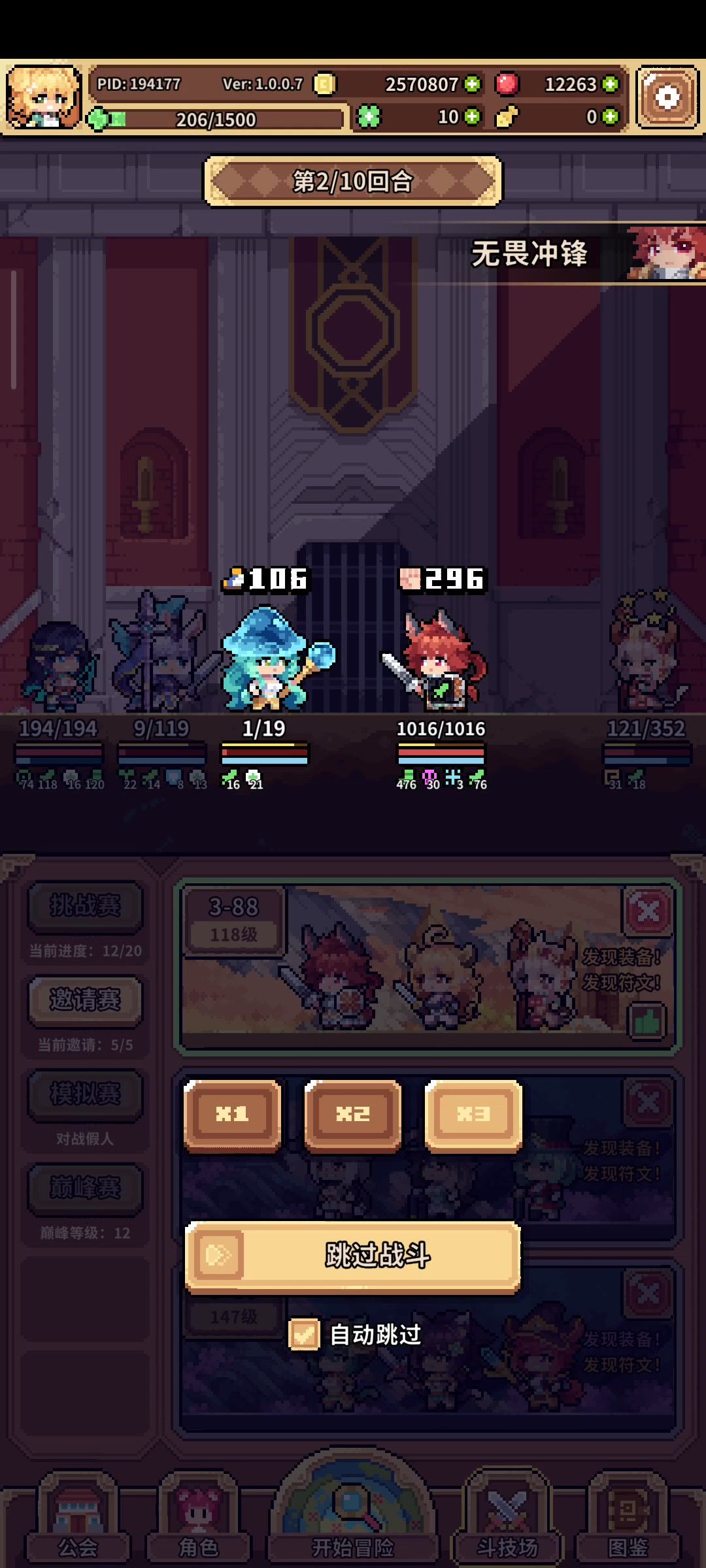Toggle the 自动跳过 auto-skip checkbox
The height and width of the screenshot is (1568, 706).
point(304,1334)
